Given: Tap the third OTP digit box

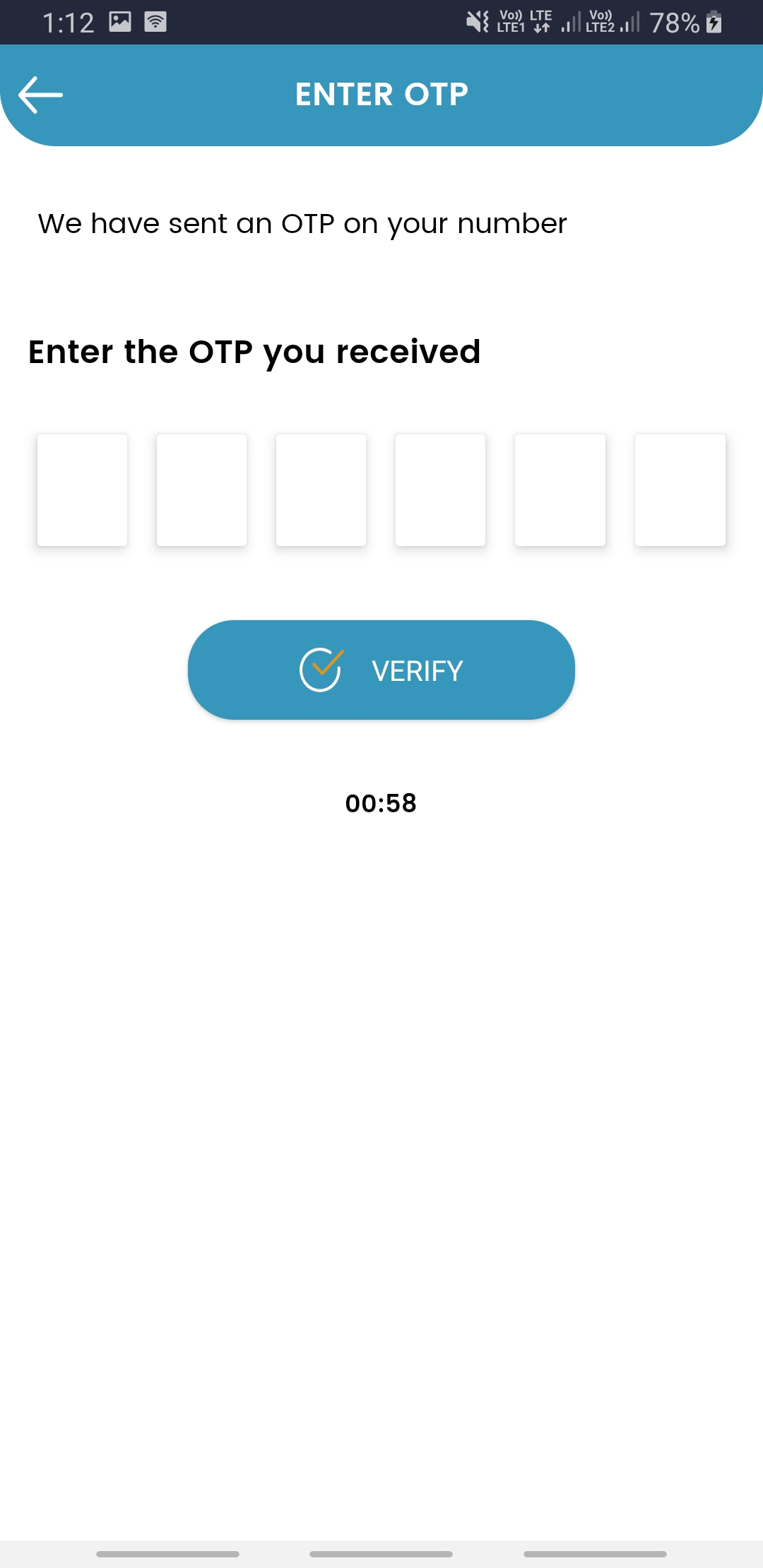Looking at the screenshot, I should coord(321,489).
